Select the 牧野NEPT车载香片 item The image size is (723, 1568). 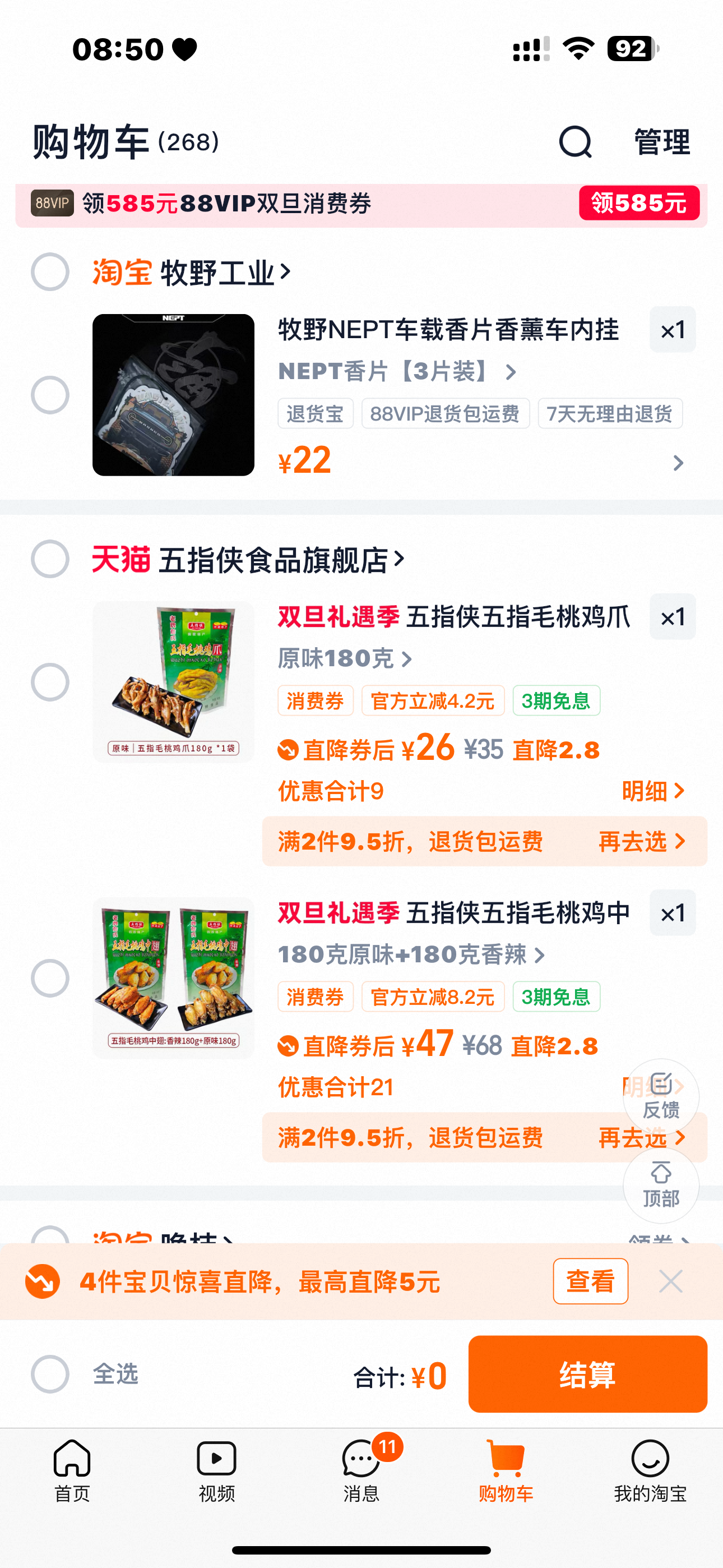tap(50, 395)
